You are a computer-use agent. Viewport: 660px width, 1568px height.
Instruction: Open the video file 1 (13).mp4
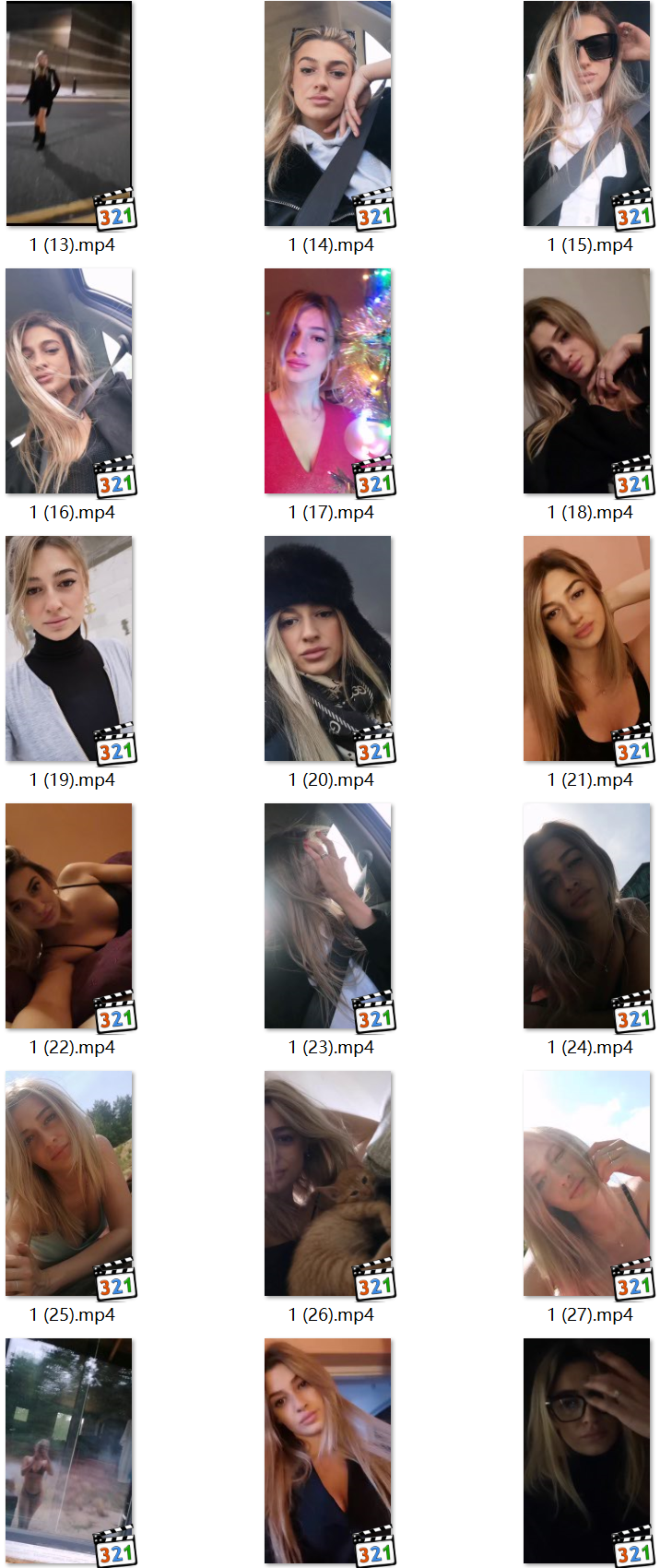point(69,114)
